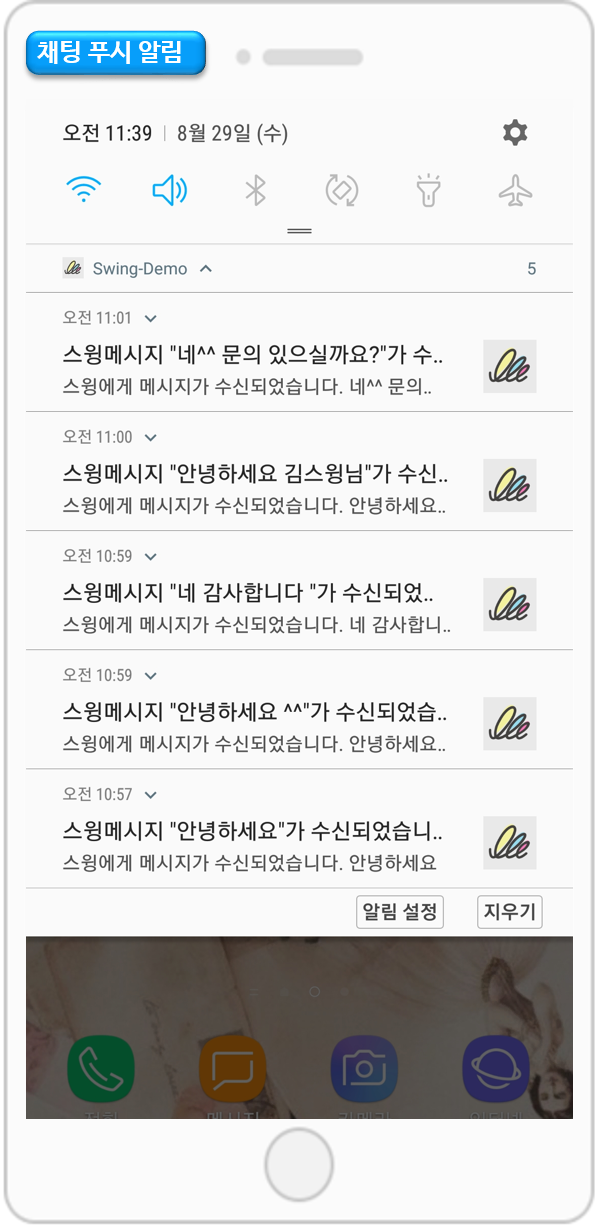Toggle the sound mode icon

pyautogui.click(x=169, y=189)
